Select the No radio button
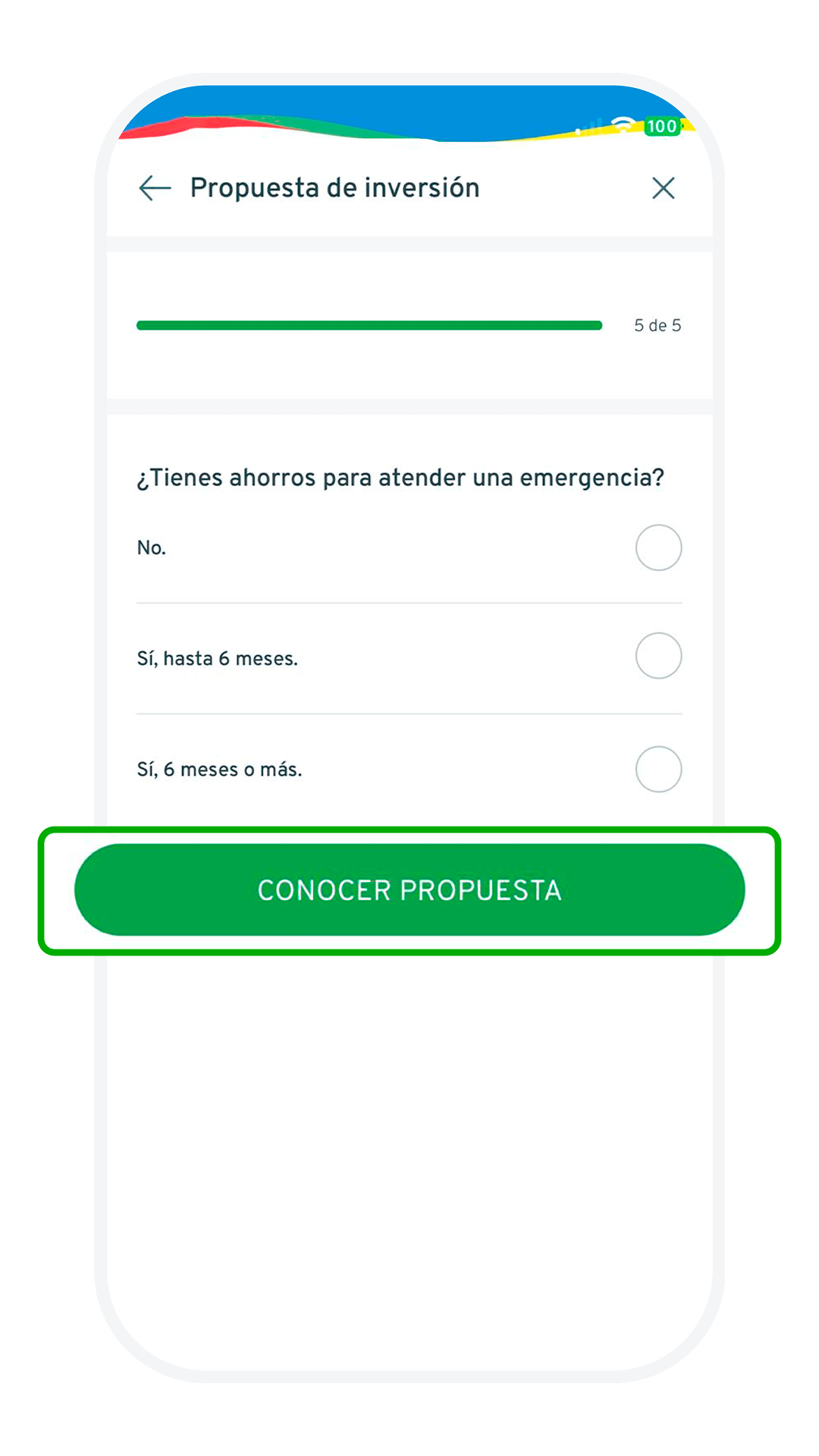This screenshot has width=819, height=1456. tap(657, 548)
